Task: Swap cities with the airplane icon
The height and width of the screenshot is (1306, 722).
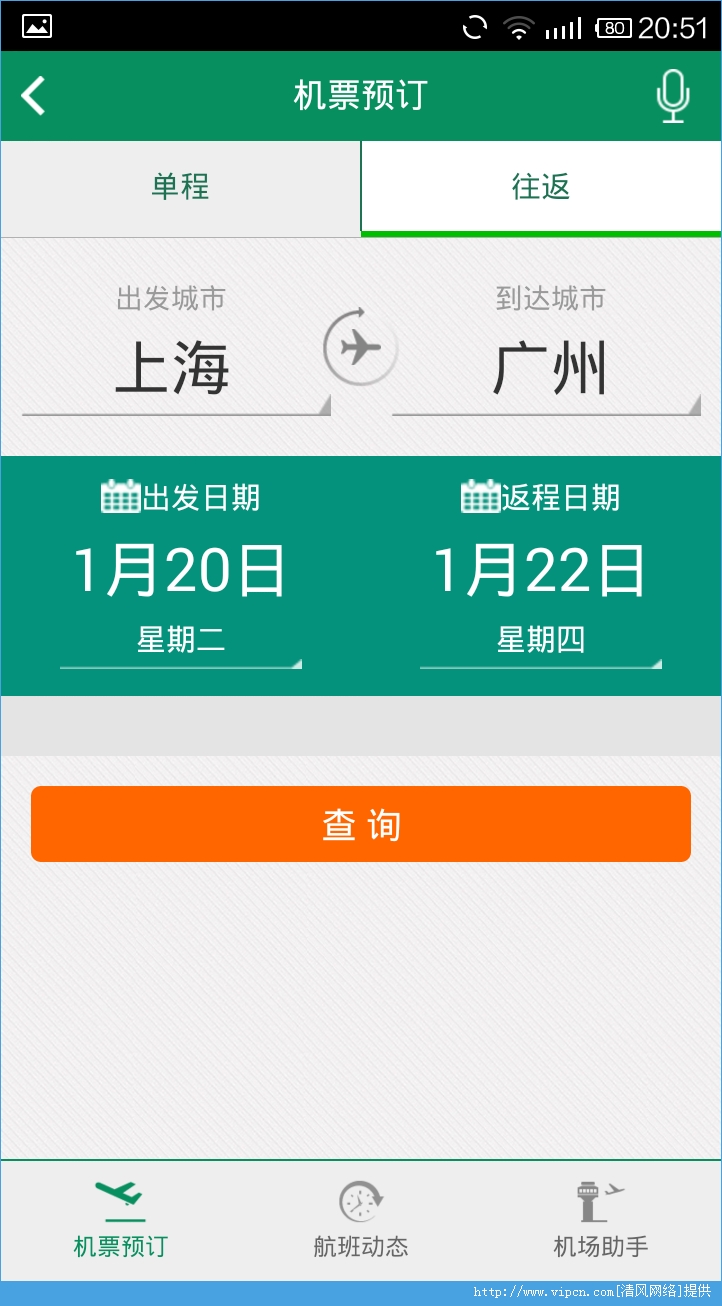Action: 360,348
